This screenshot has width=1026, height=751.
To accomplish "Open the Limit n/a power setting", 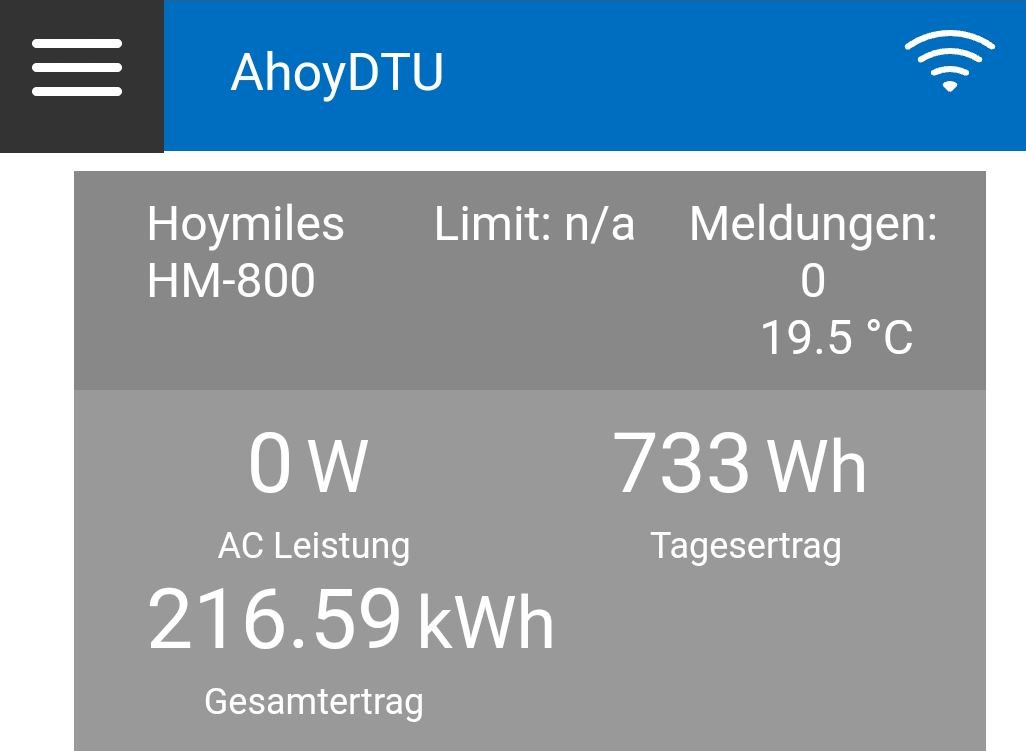I will [534, 224].
